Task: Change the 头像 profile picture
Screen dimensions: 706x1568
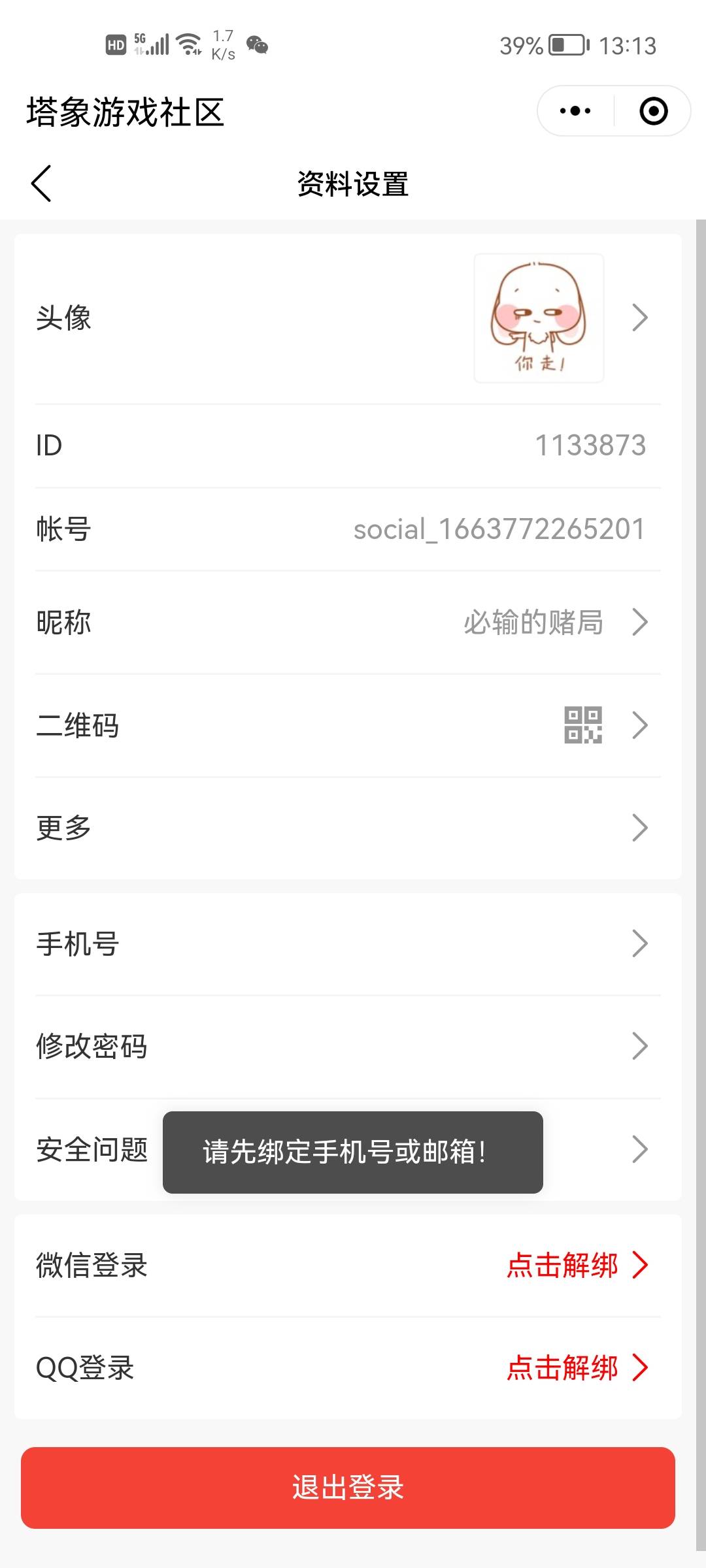Action: 539,318
